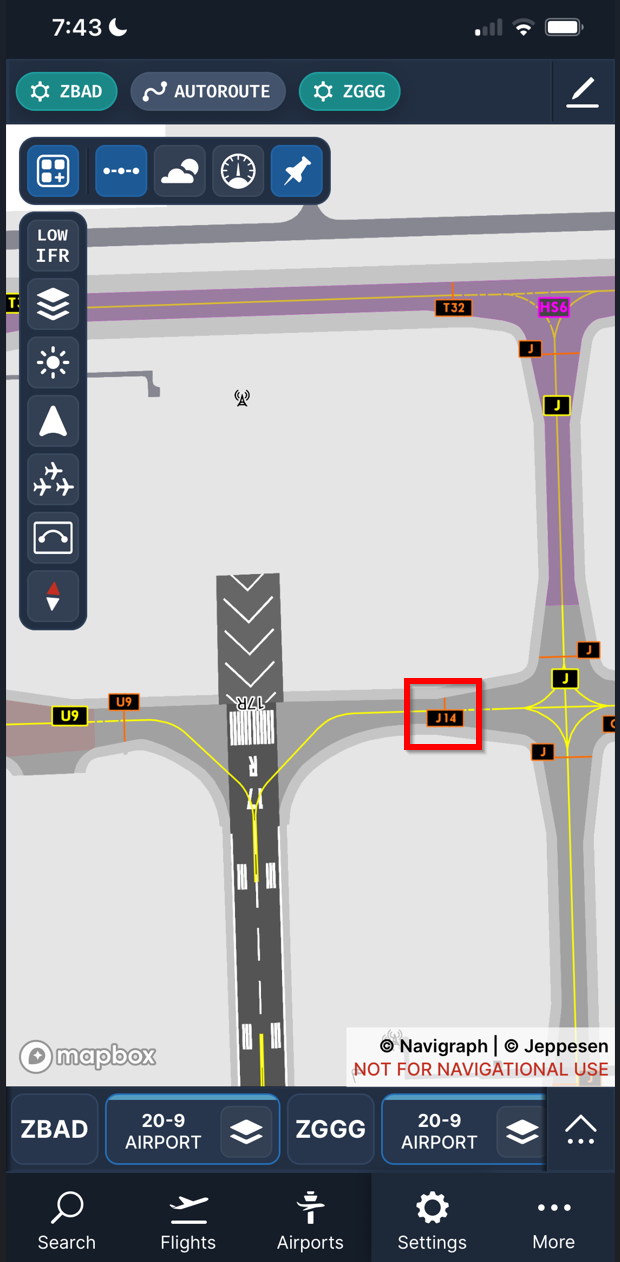Expand the charts panel with the up chevron

[x=581, y=1131]
